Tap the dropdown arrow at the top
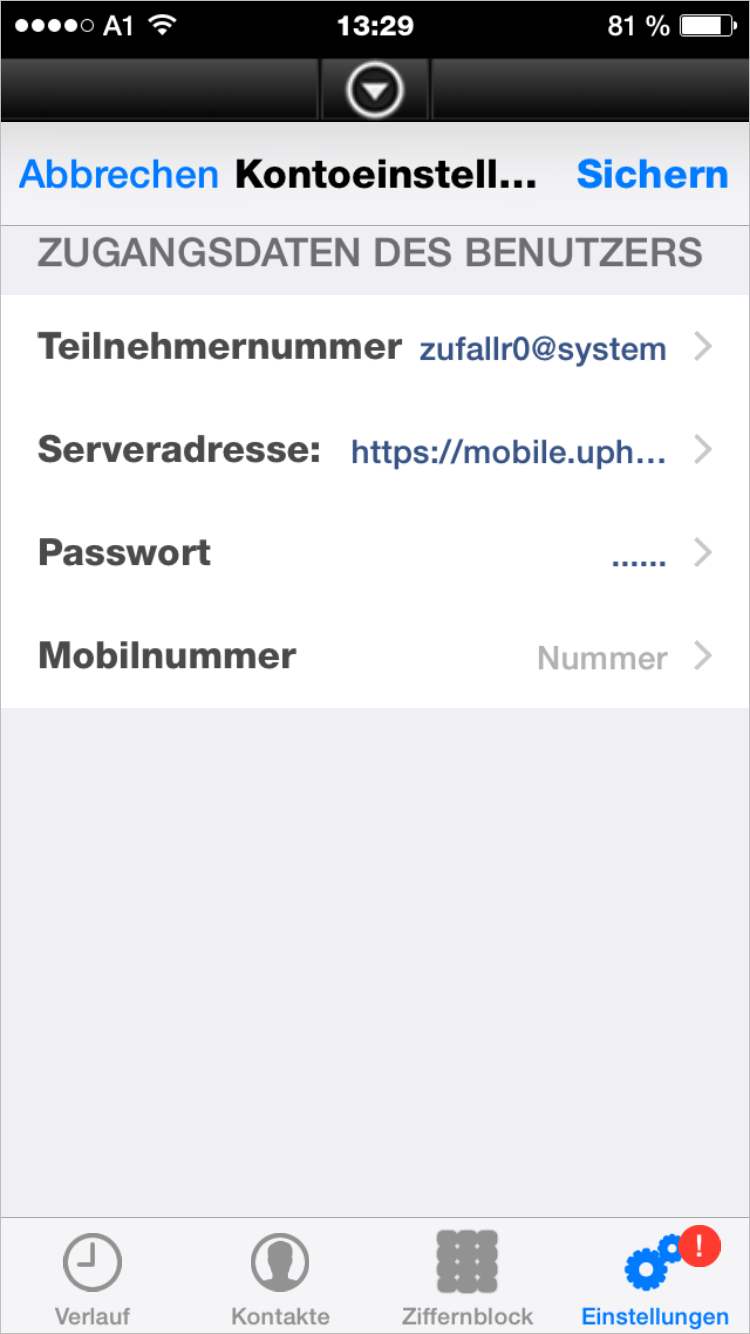This screenshot has width=750, height=1334. pos(375,91)
